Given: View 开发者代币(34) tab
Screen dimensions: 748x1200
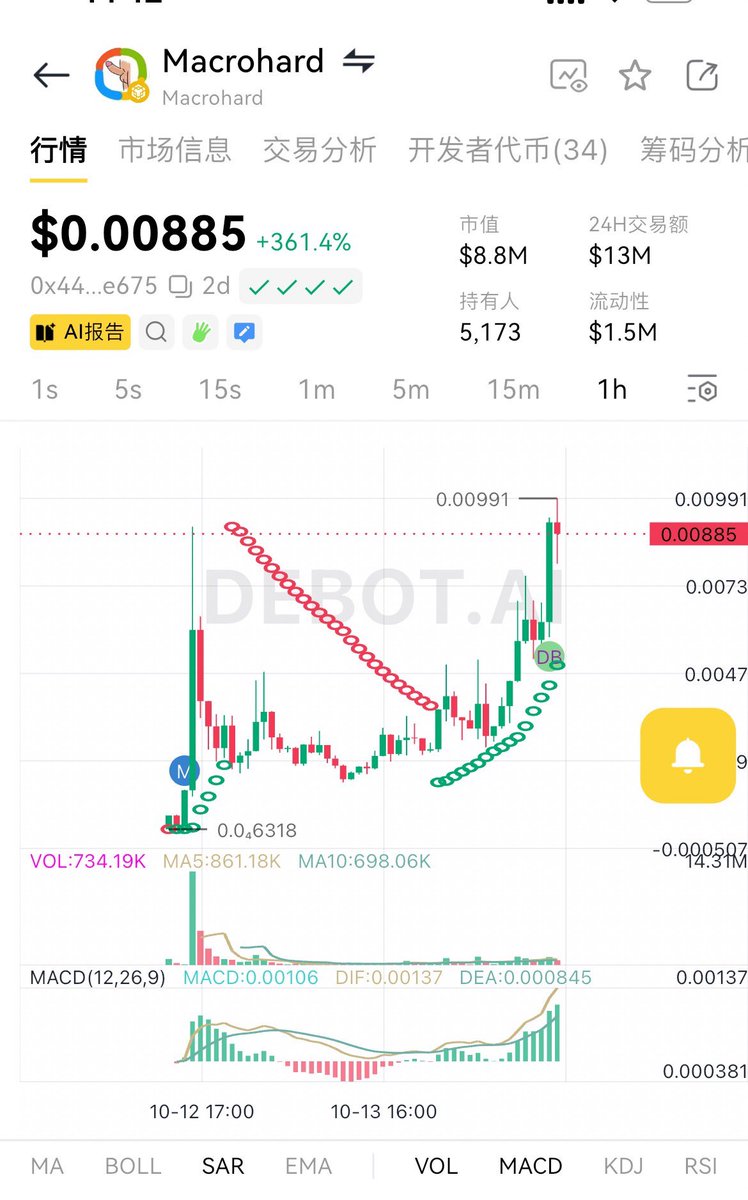Looking at the screenshot, I should point(507,150).
